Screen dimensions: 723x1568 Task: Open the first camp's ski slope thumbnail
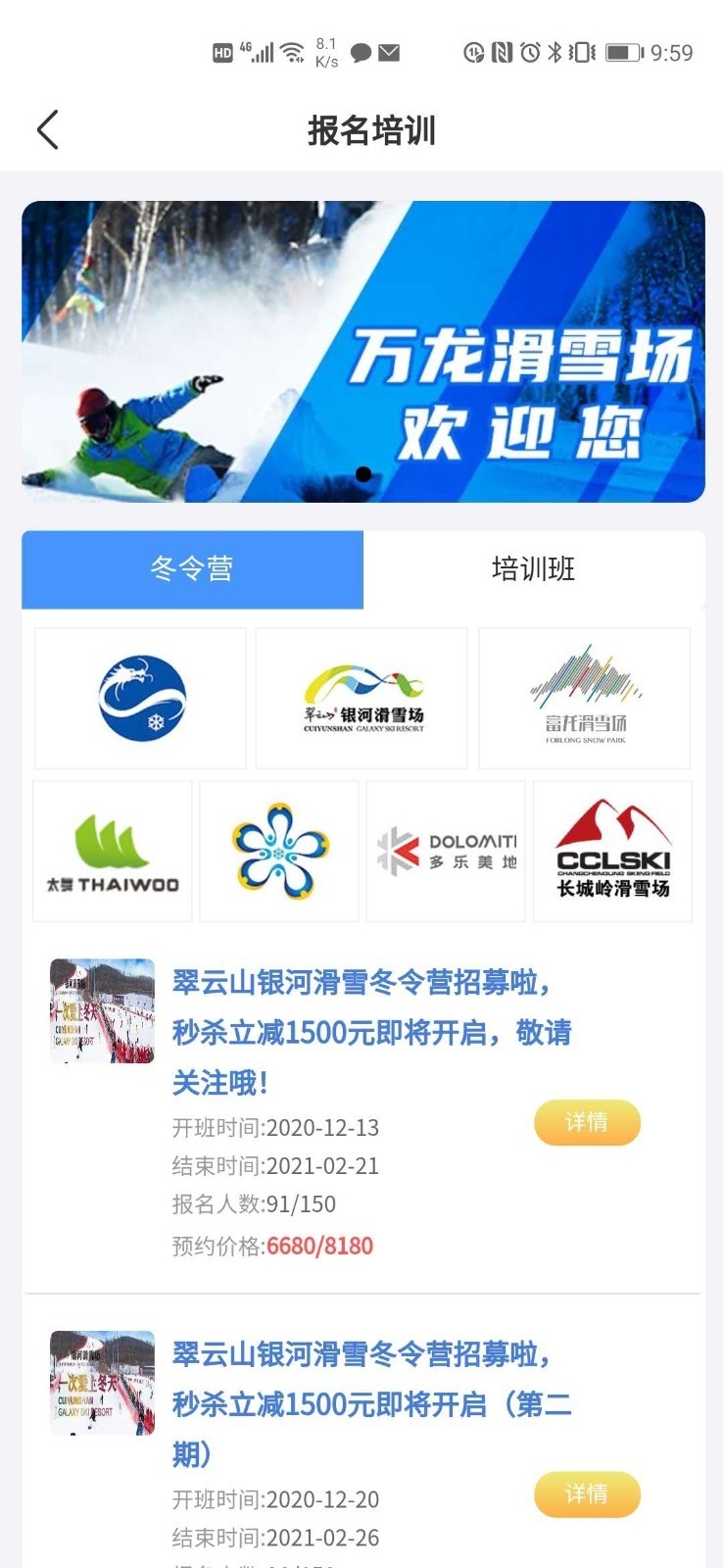(101, 1009)
